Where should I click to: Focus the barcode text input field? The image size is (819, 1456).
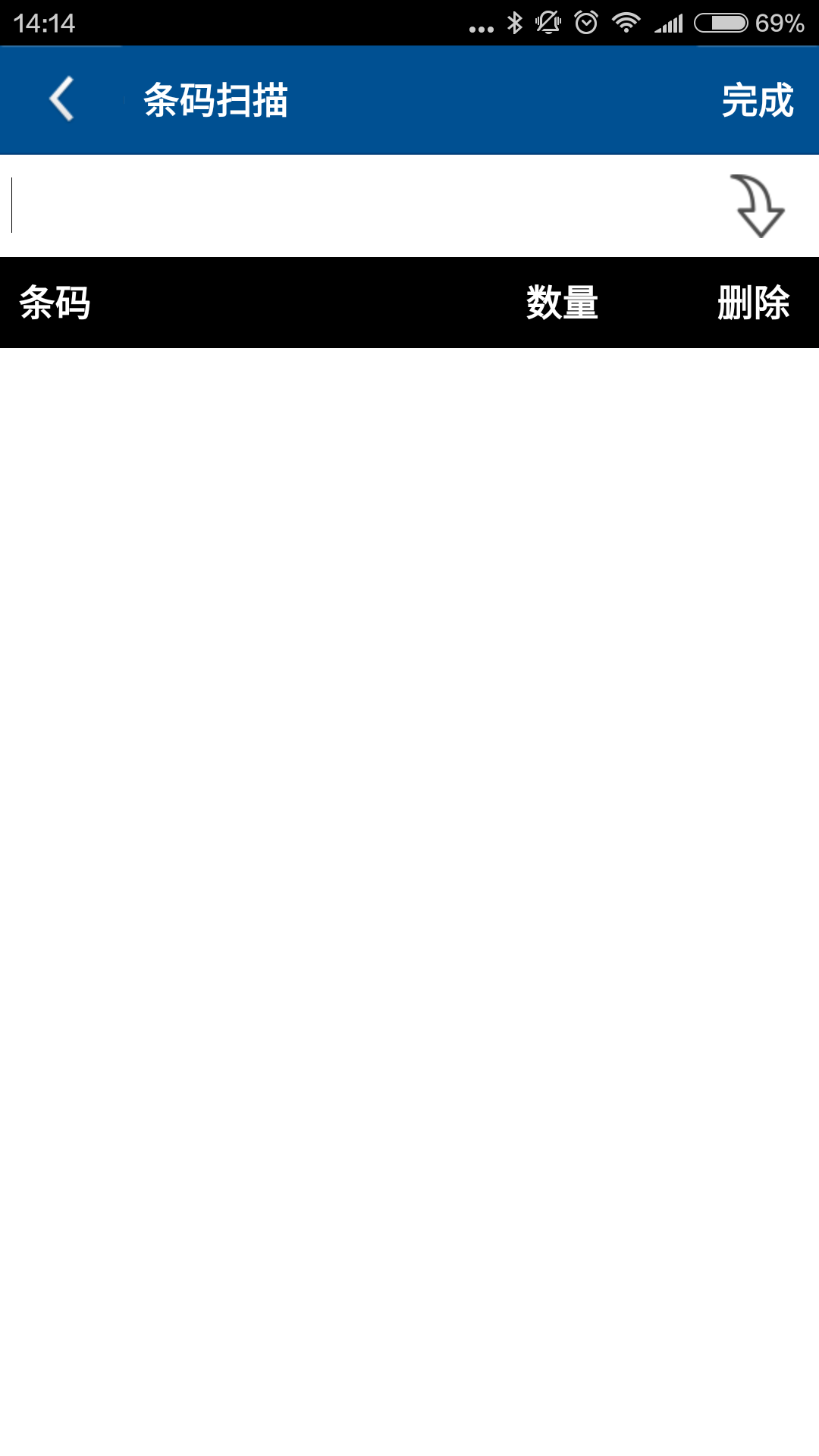pyautogui.click(x=356, y=206)
